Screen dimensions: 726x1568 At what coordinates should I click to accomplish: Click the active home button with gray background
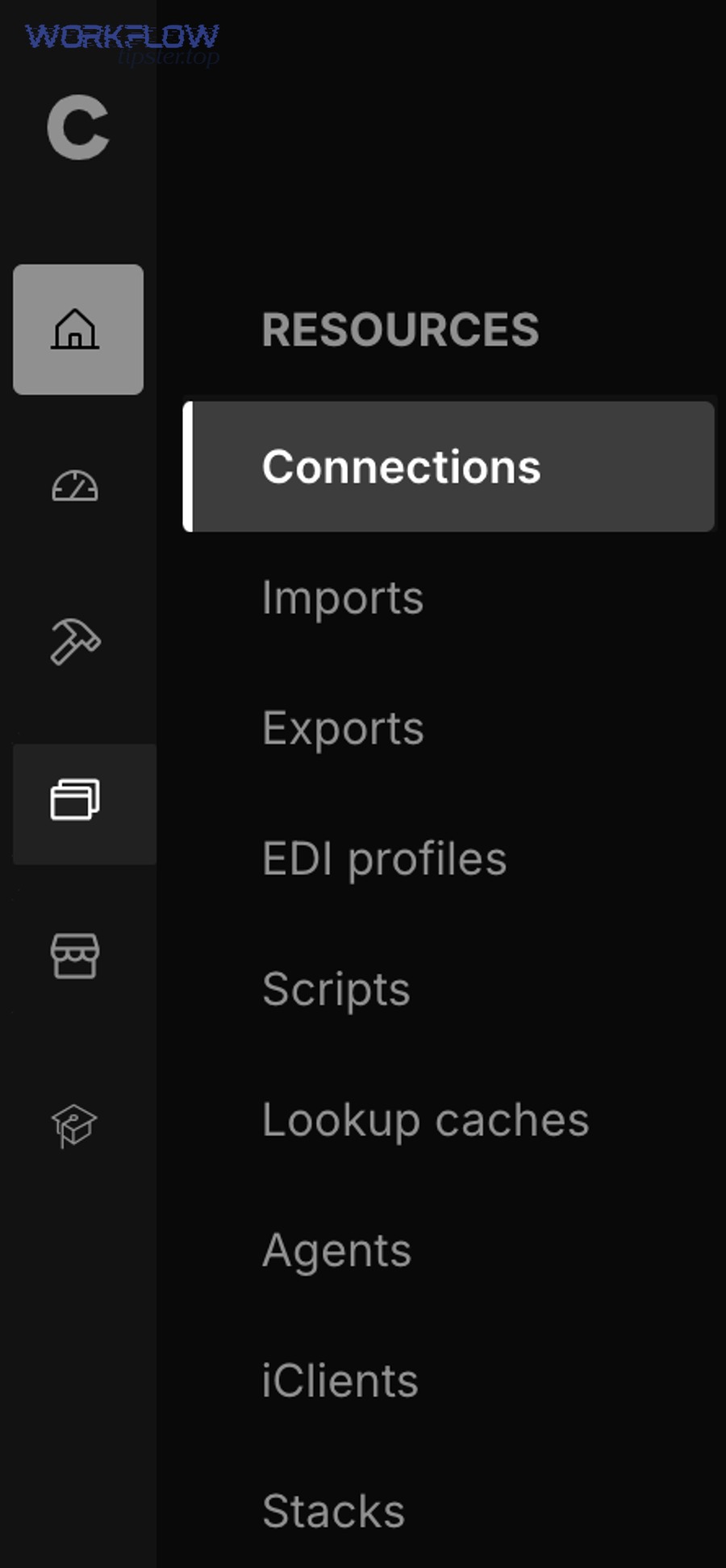coord(77,329)
